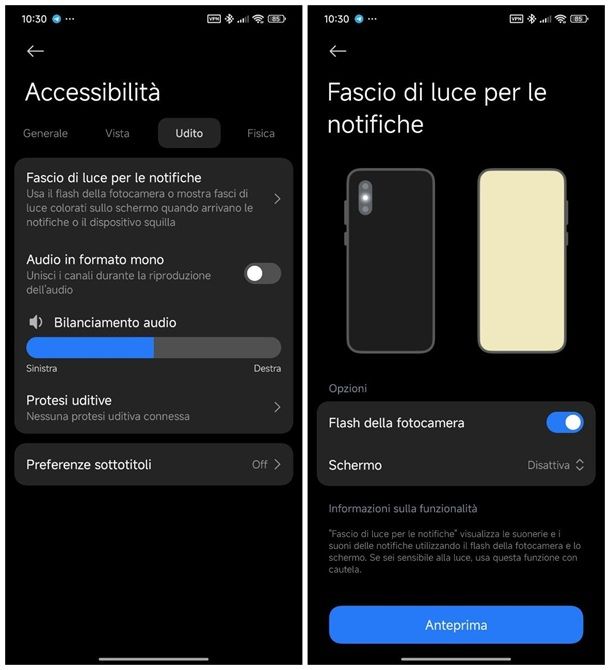Select the Udito tab
The height and width of the screenshot is (670, 610).
(189, 133)
